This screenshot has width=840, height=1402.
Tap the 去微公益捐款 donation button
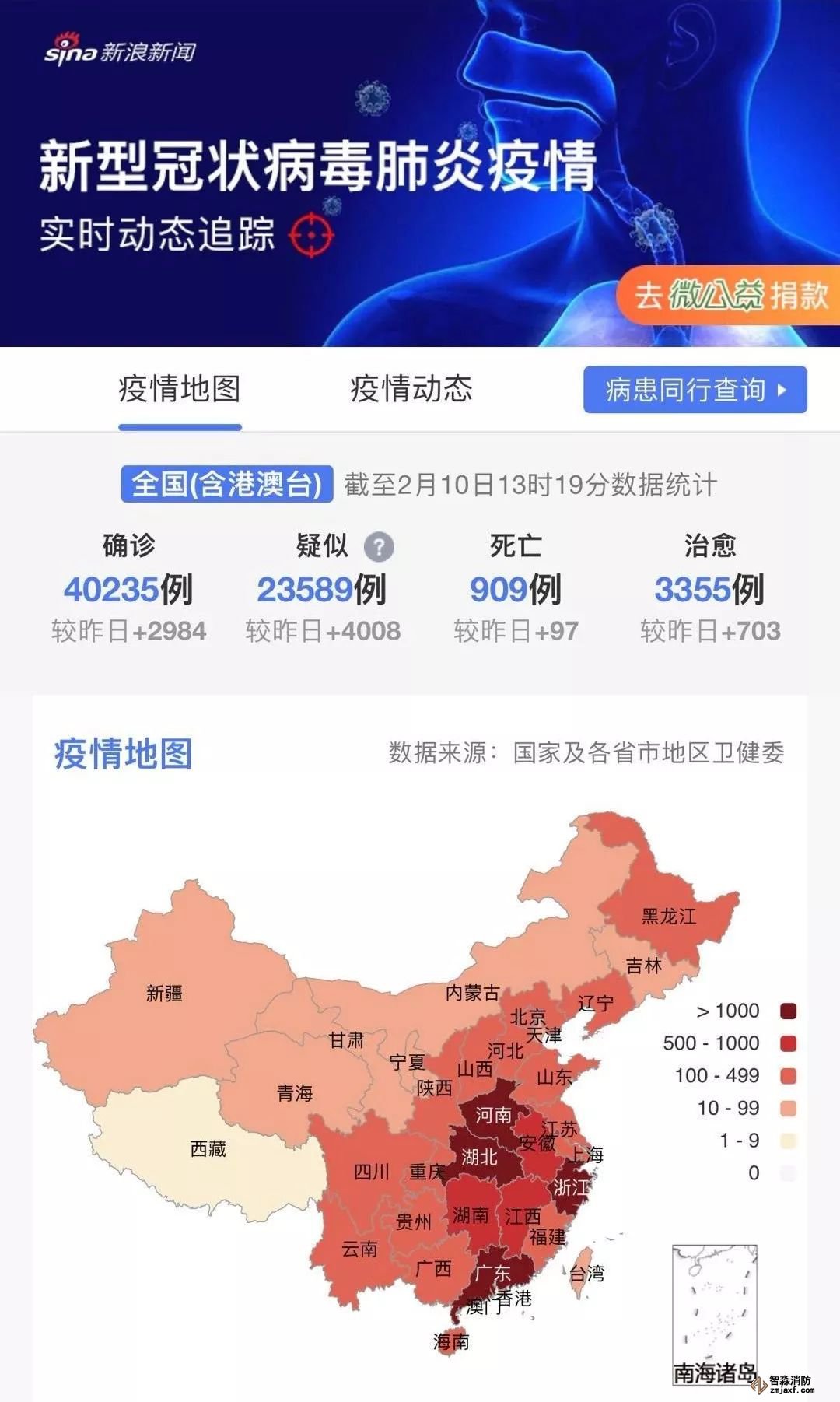pyautogui.click(x=729, y=295)
